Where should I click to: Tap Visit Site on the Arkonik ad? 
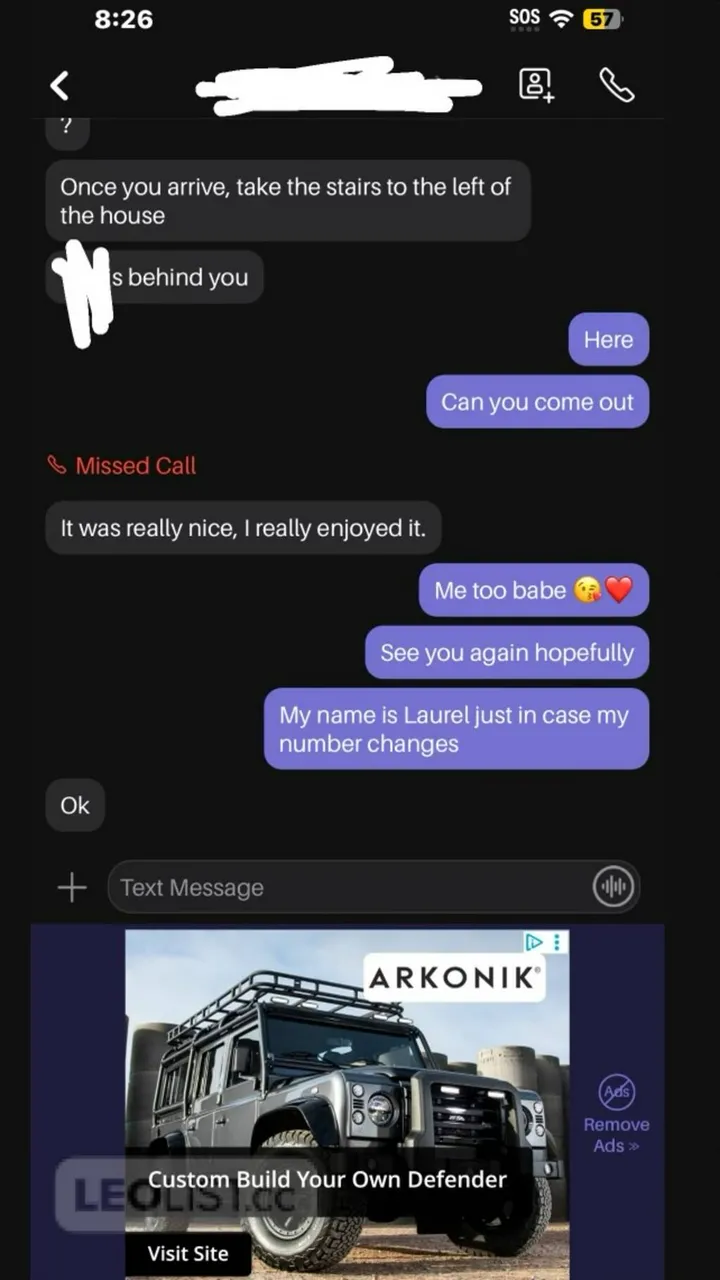188,1253
